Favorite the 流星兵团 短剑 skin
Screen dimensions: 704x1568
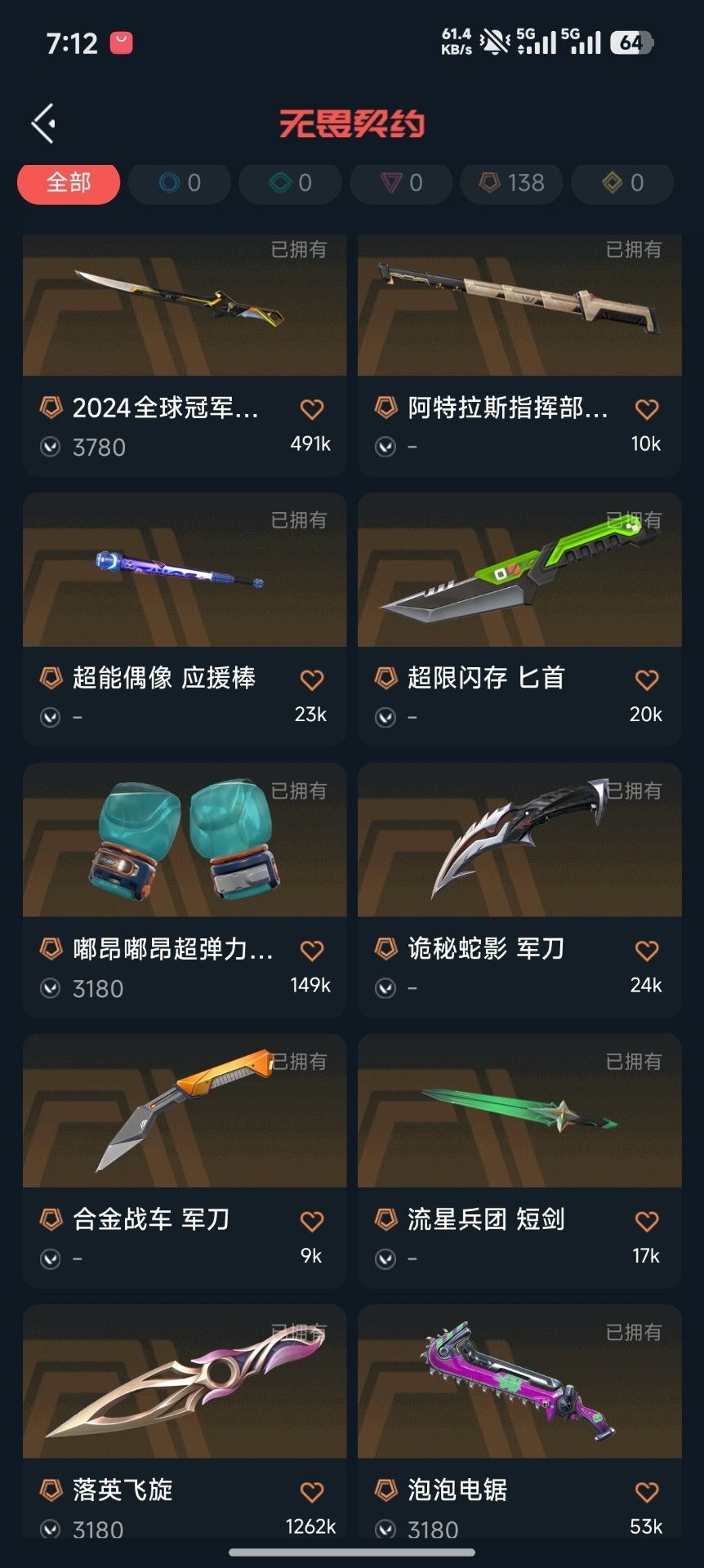tap(646, 1220)
